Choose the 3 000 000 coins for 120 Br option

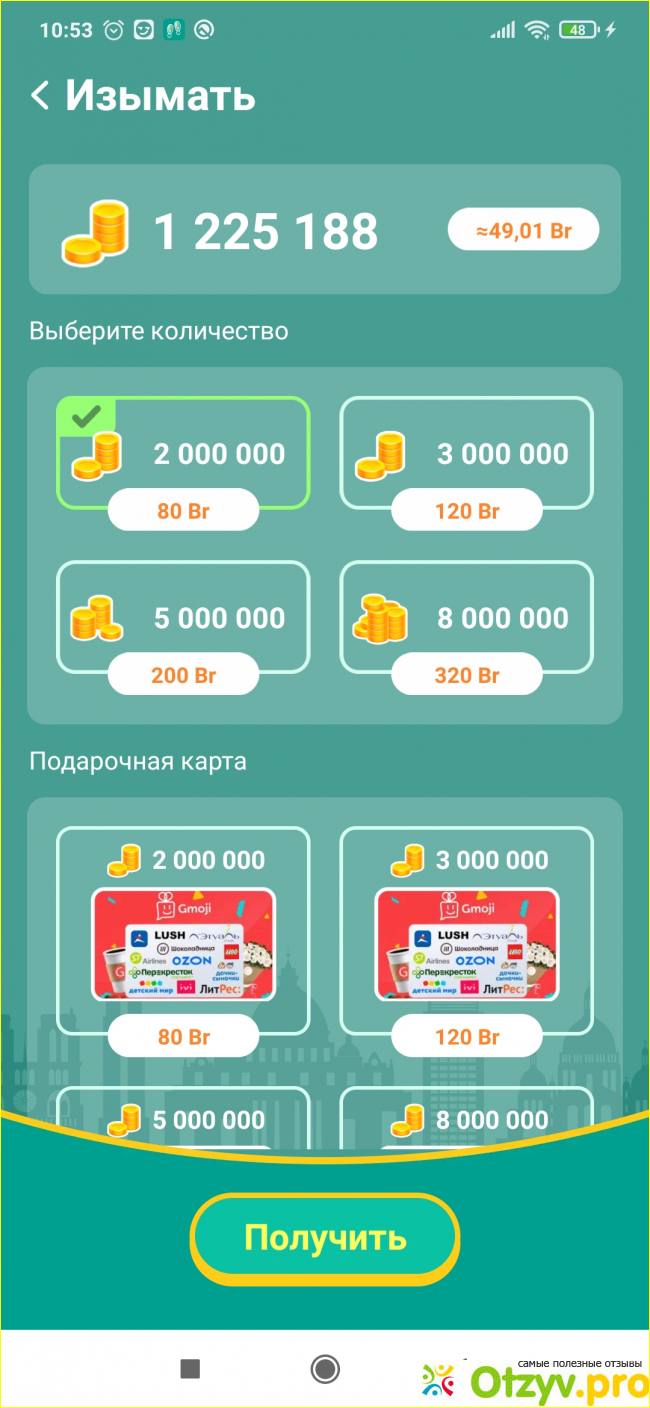coord(466,455)
